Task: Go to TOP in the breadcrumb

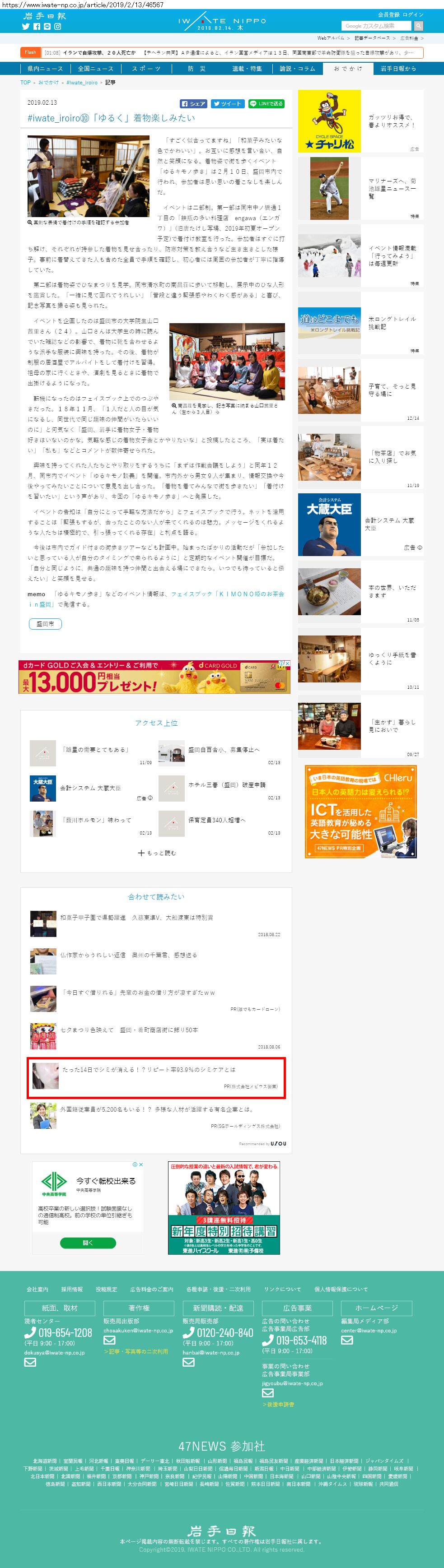Action: 26,82
